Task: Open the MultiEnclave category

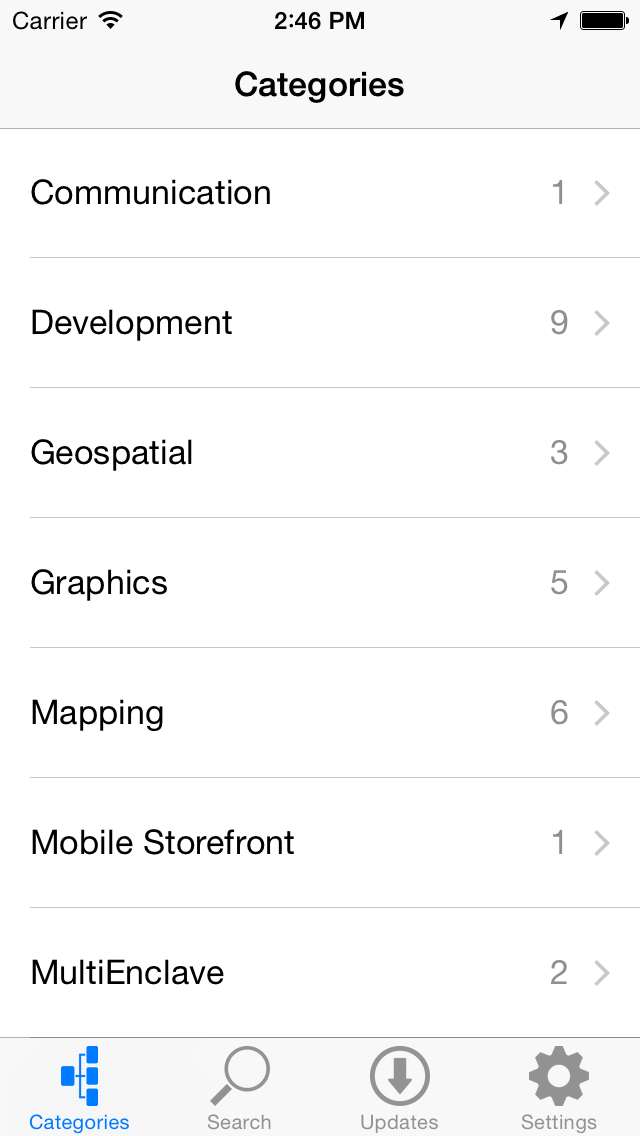Action: 320,972
